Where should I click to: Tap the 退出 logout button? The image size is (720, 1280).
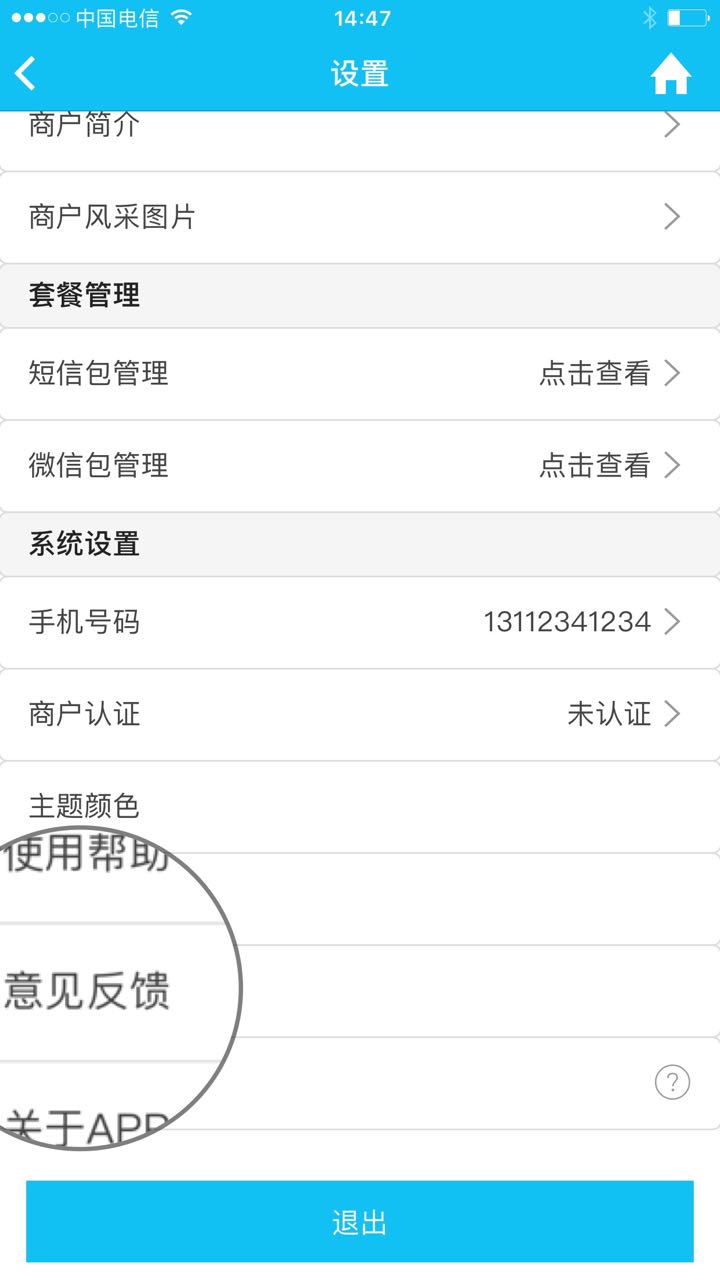[360, 1222]
